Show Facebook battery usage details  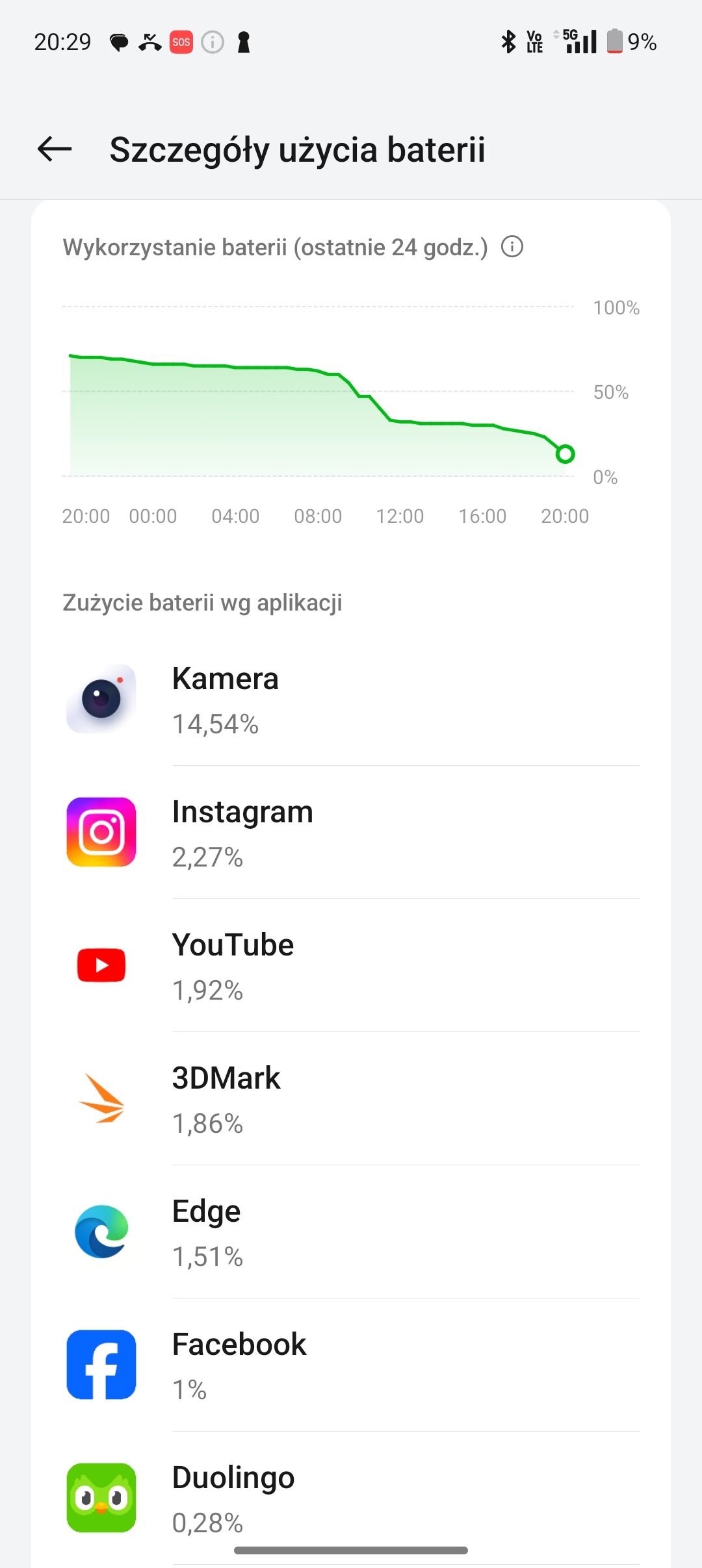[x=351, y=1365]
